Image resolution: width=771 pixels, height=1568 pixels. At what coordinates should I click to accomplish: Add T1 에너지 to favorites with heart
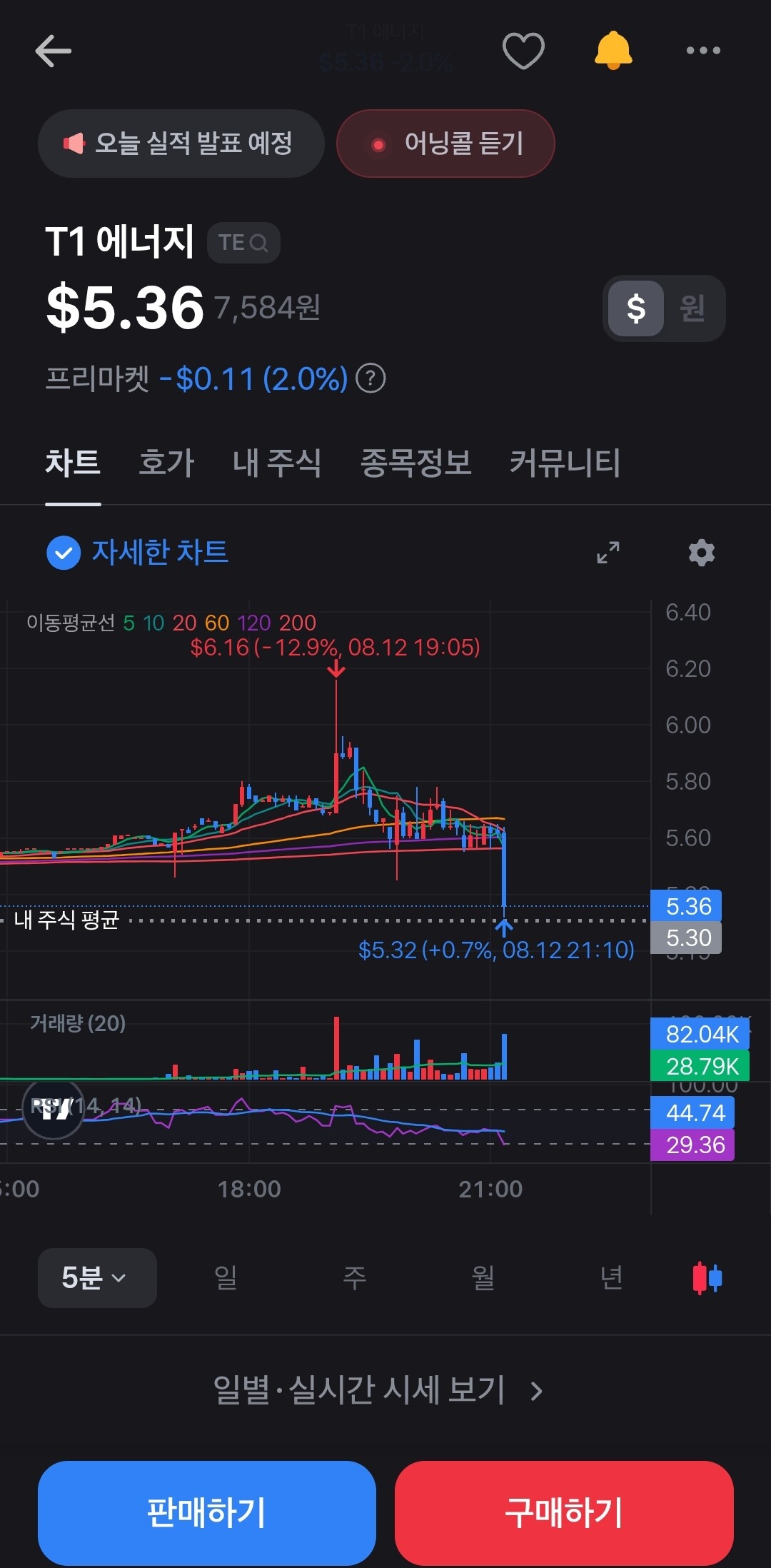point(523,51)
